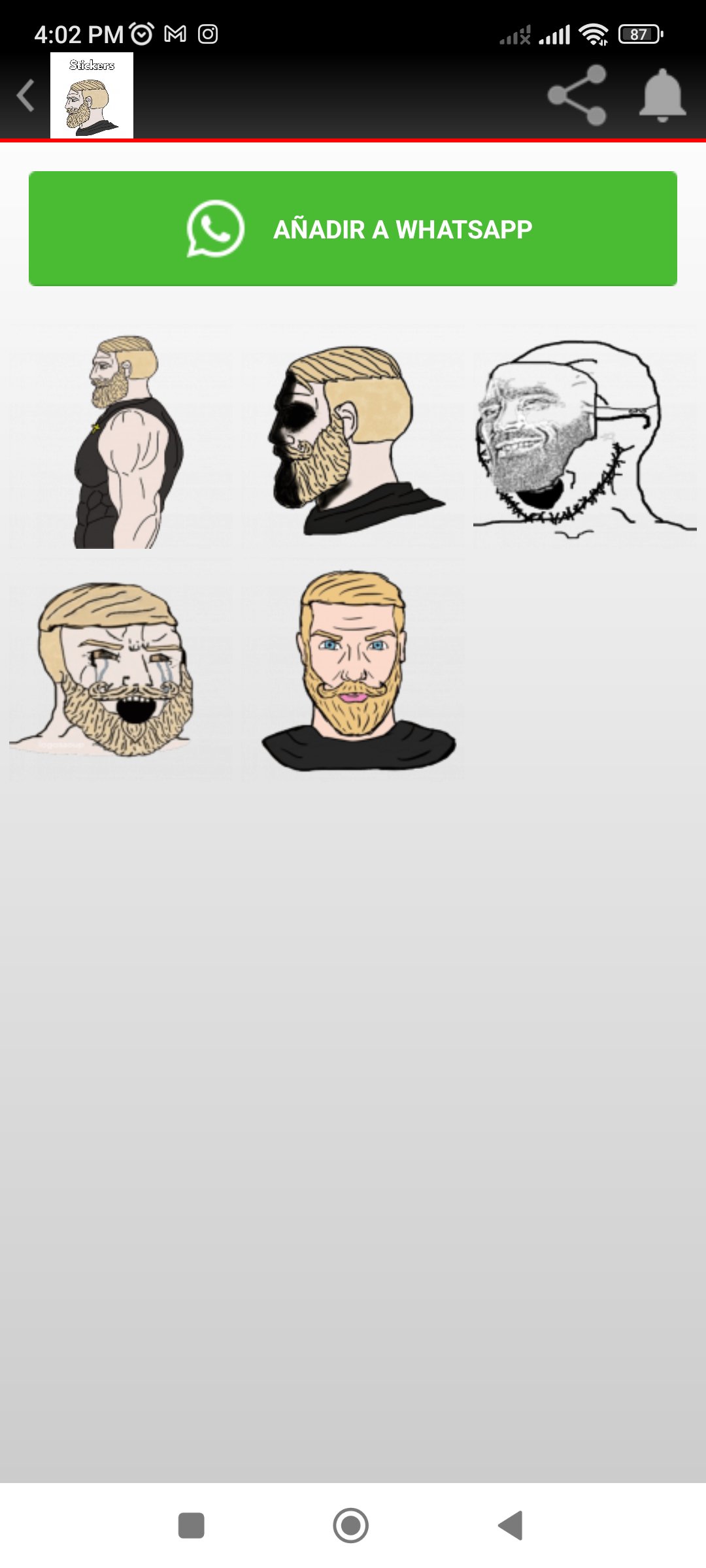Tap the Wi-Fi status icon
The image size is (706, 1568).
(592, 33)
